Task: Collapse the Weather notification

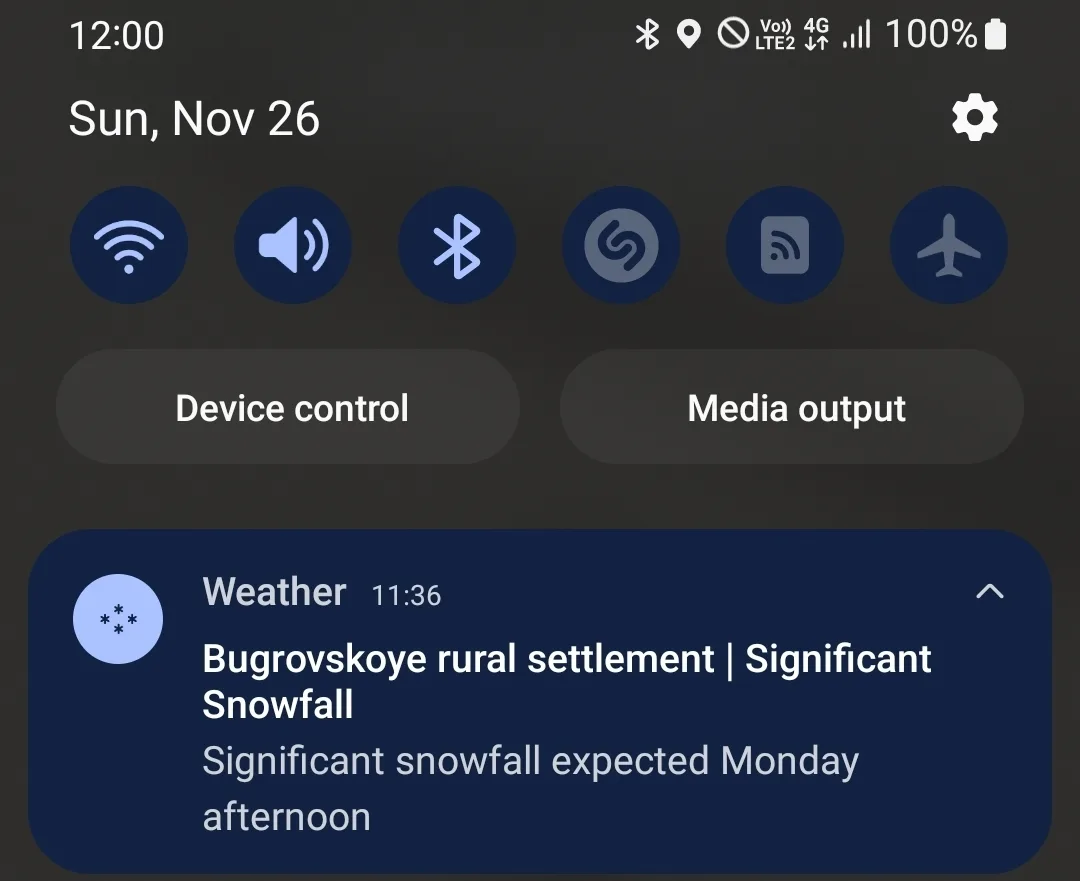Action: tap(989, 592)
